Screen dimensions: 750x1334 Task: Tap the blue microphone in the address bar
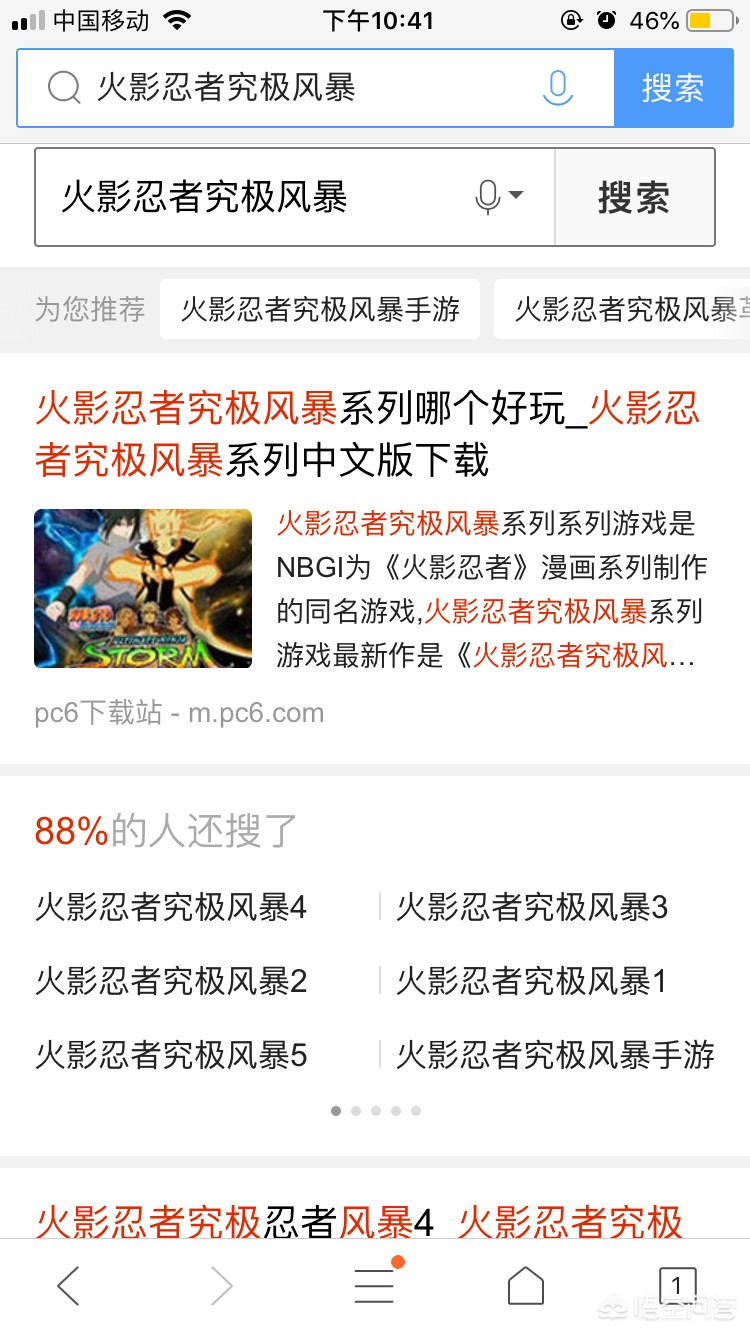coord(557,88)
